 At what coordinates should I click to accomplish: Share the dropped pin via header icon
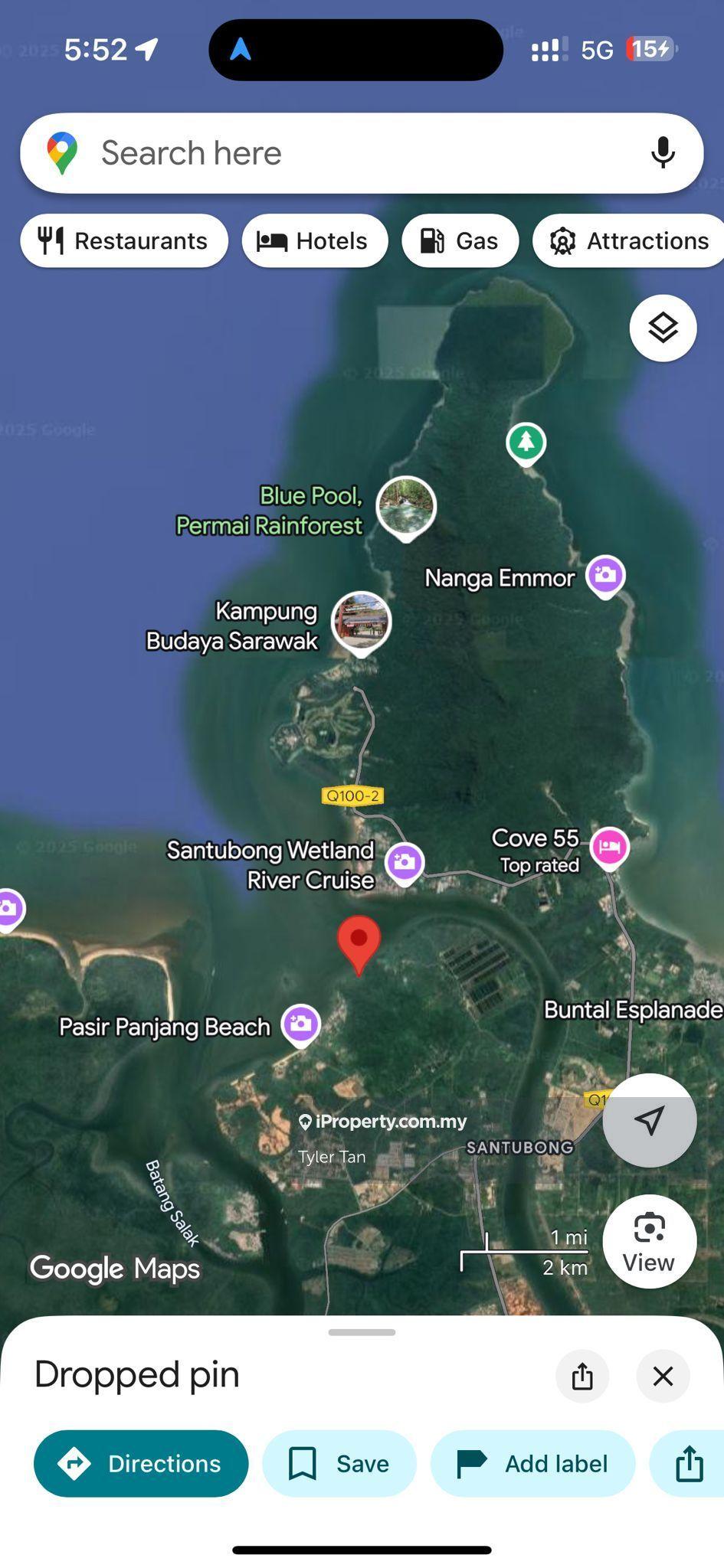[582, 1376]
